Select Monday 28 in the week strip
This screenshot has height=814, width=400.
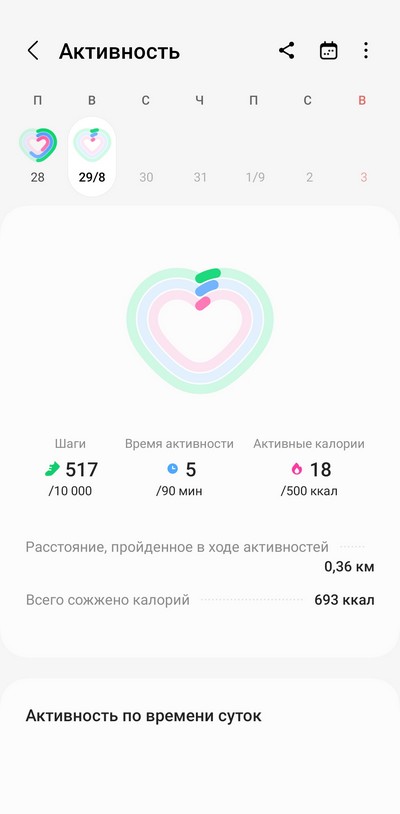pyautogui.click(x=37, y=155)
